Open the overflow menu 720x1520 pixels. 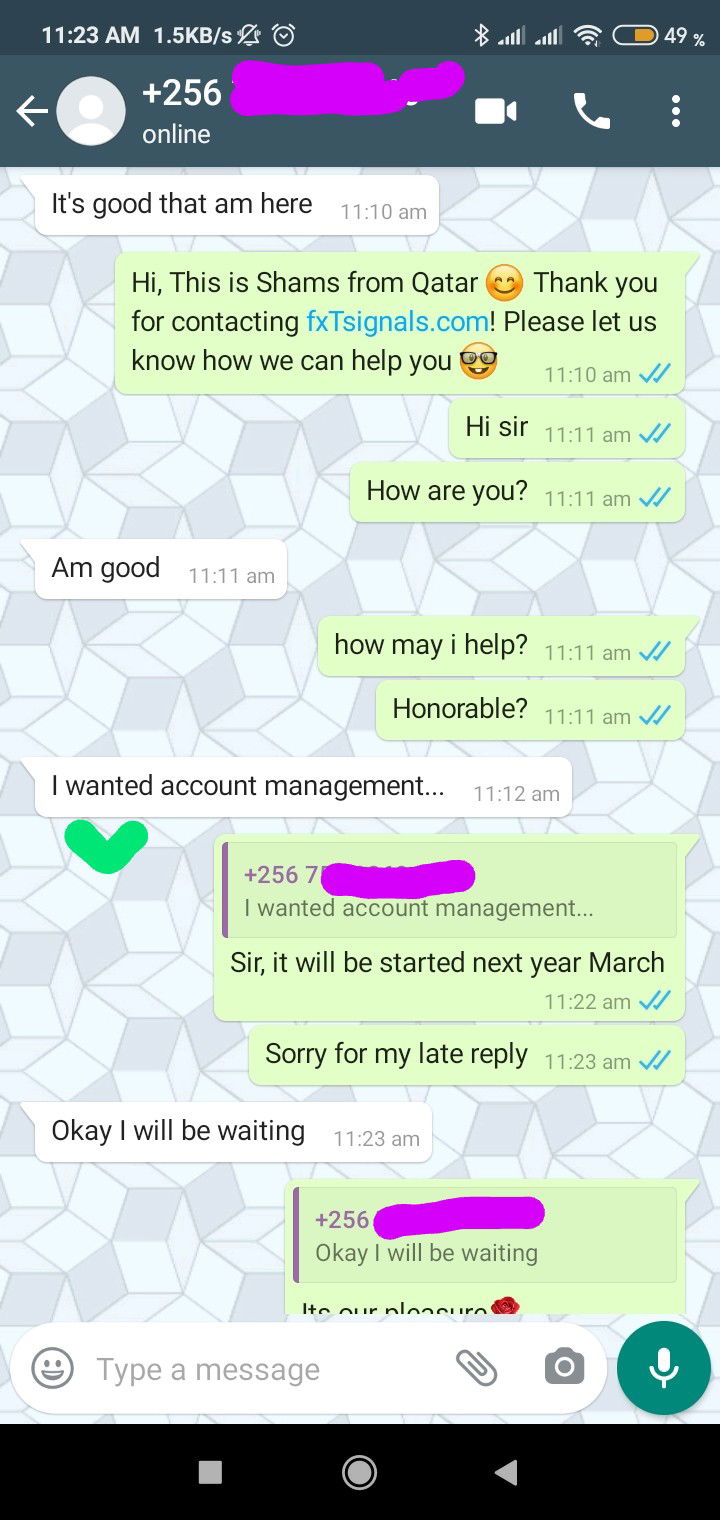[x=676, y=111]
